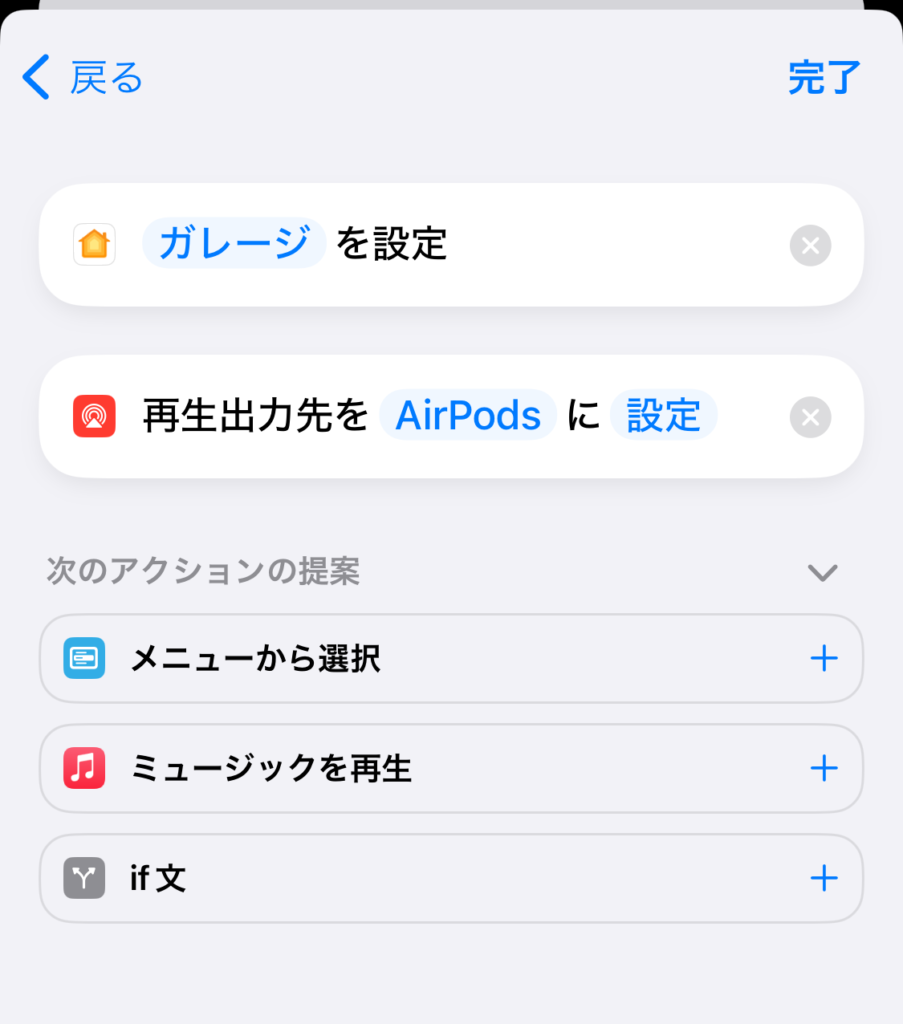Viewport: 903px width, 1024px height.
Task: Tap 完了 to finish editing
Action: point(824,78)
